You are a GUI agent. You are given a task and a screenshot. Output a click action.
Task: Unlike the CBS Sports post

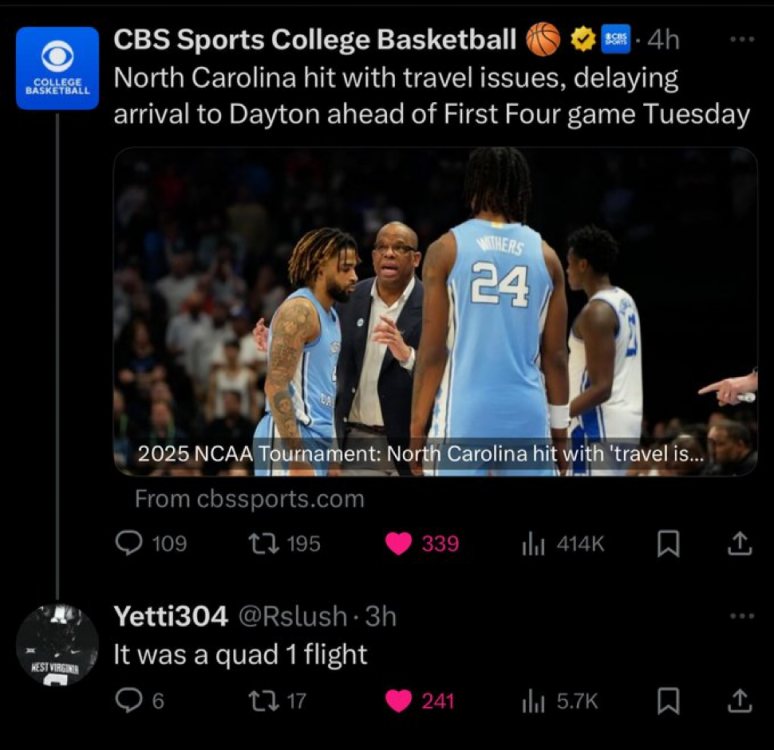[399, 543]
